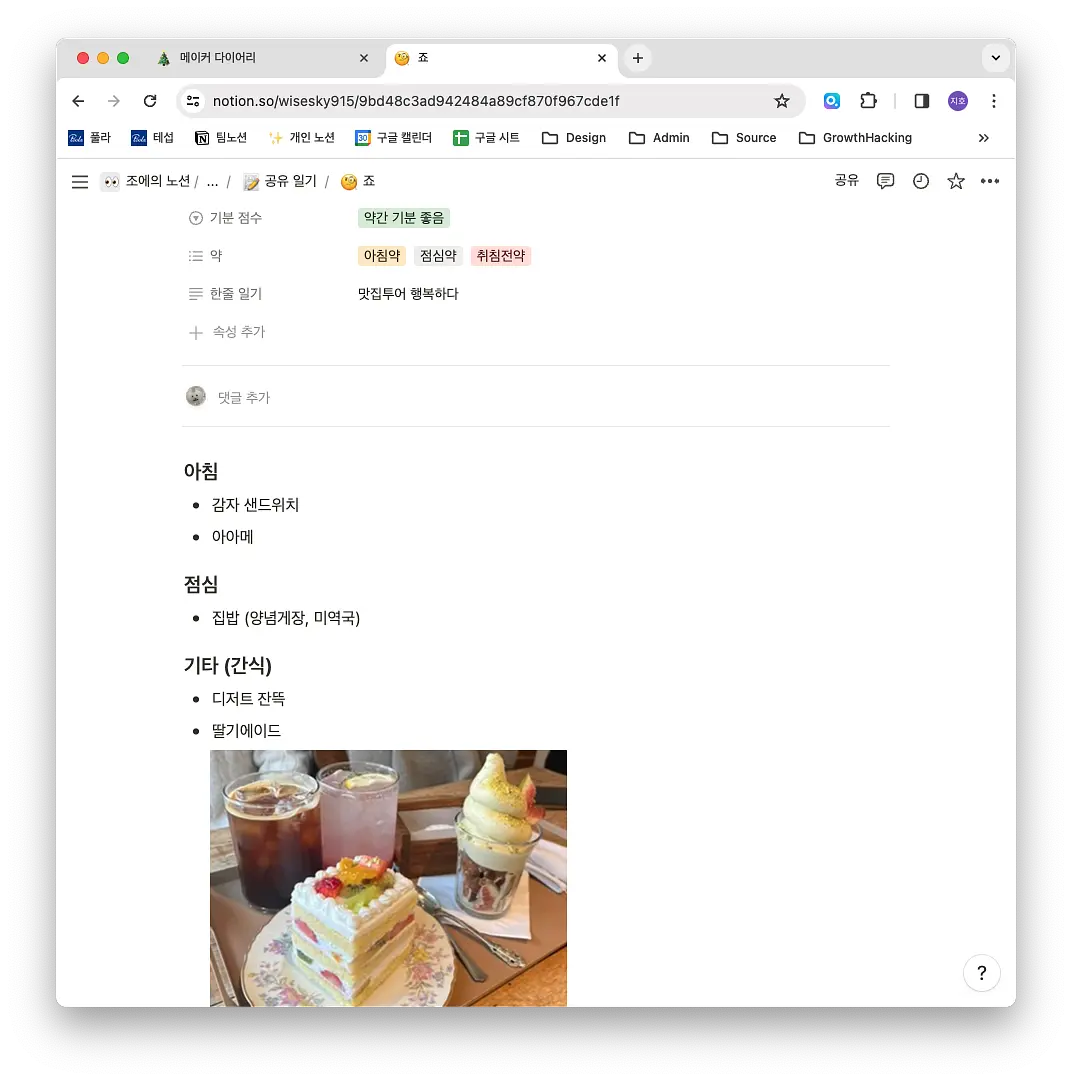
Task: Open the Notion sidebar hamburger menu
Action: [80, 181]
